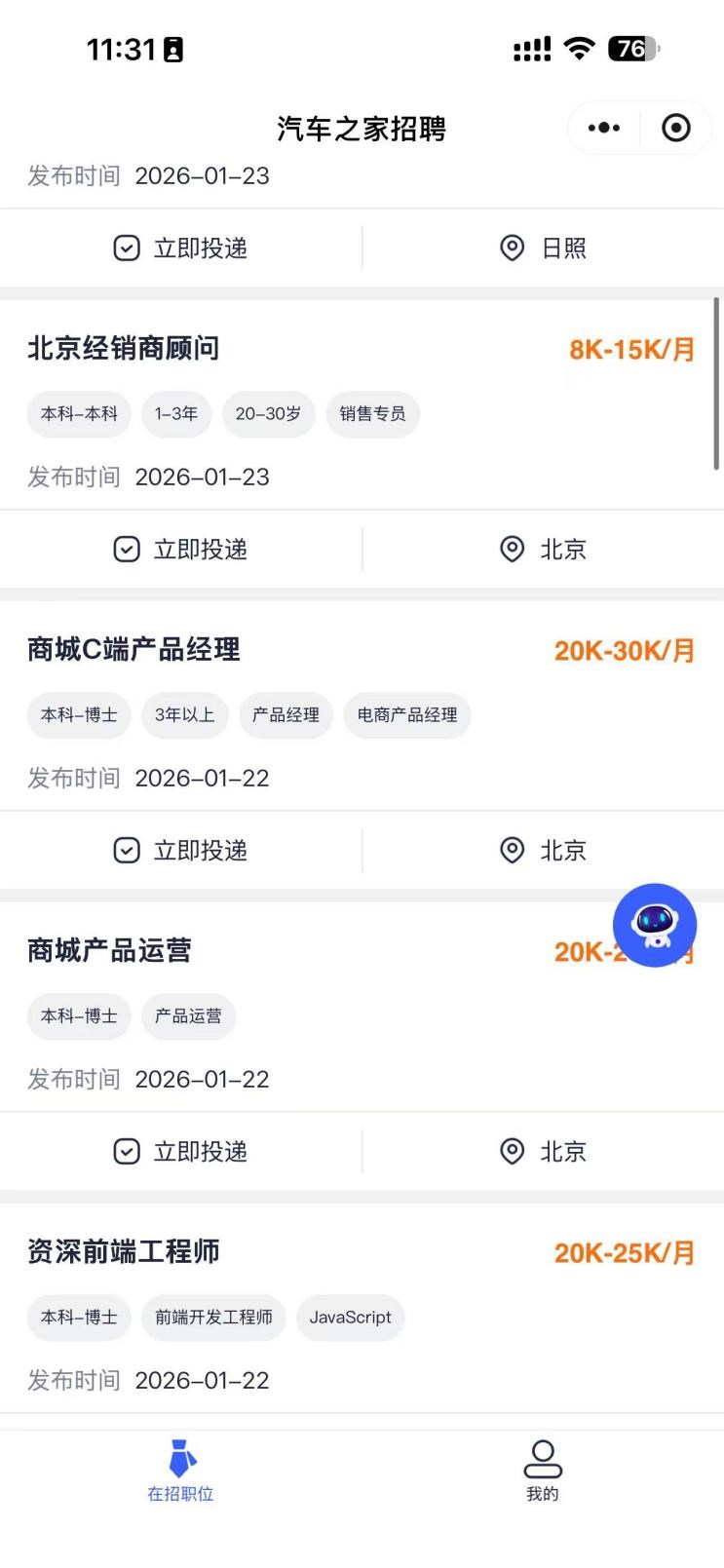Open the mini-program more options menu
Image resolution: width=724 pixels, height=1568 pixels.
pos(603,128)
